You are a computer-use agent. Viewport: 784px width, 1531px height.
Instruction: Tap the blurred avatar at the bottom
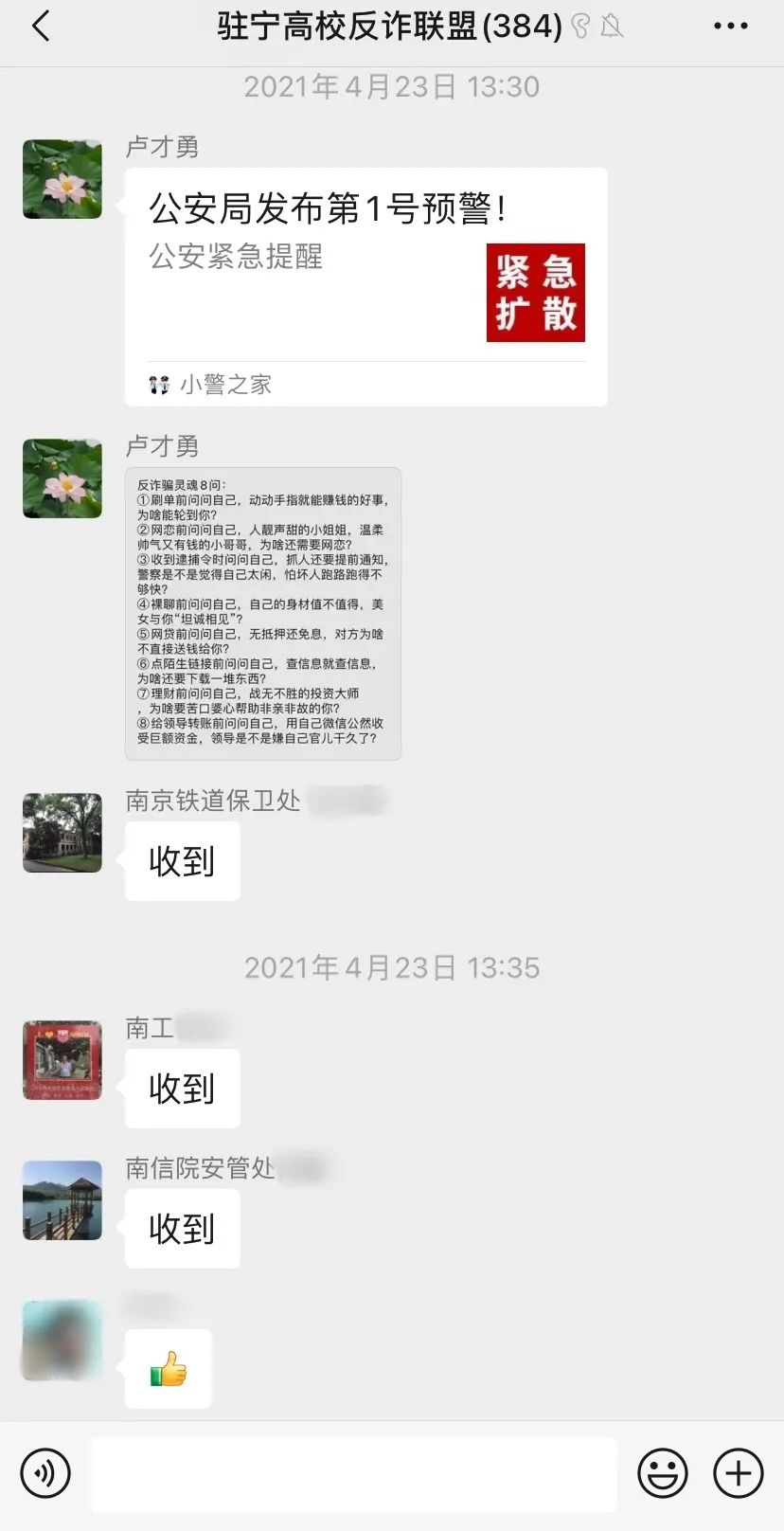[x=62, y=1342]
